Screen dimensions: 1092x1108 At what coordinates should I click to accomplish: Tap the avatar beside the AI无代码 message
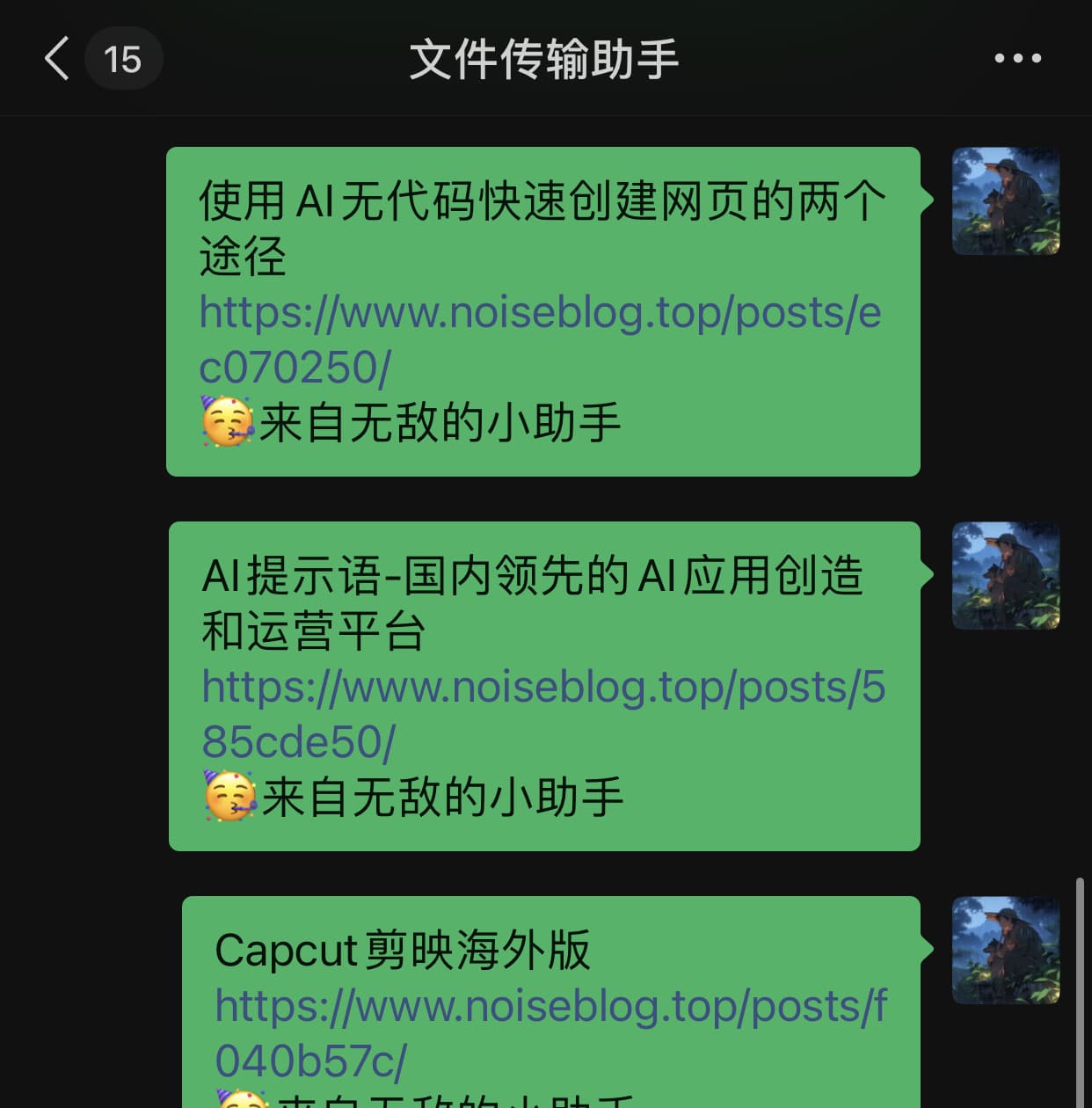(1006, 201)
